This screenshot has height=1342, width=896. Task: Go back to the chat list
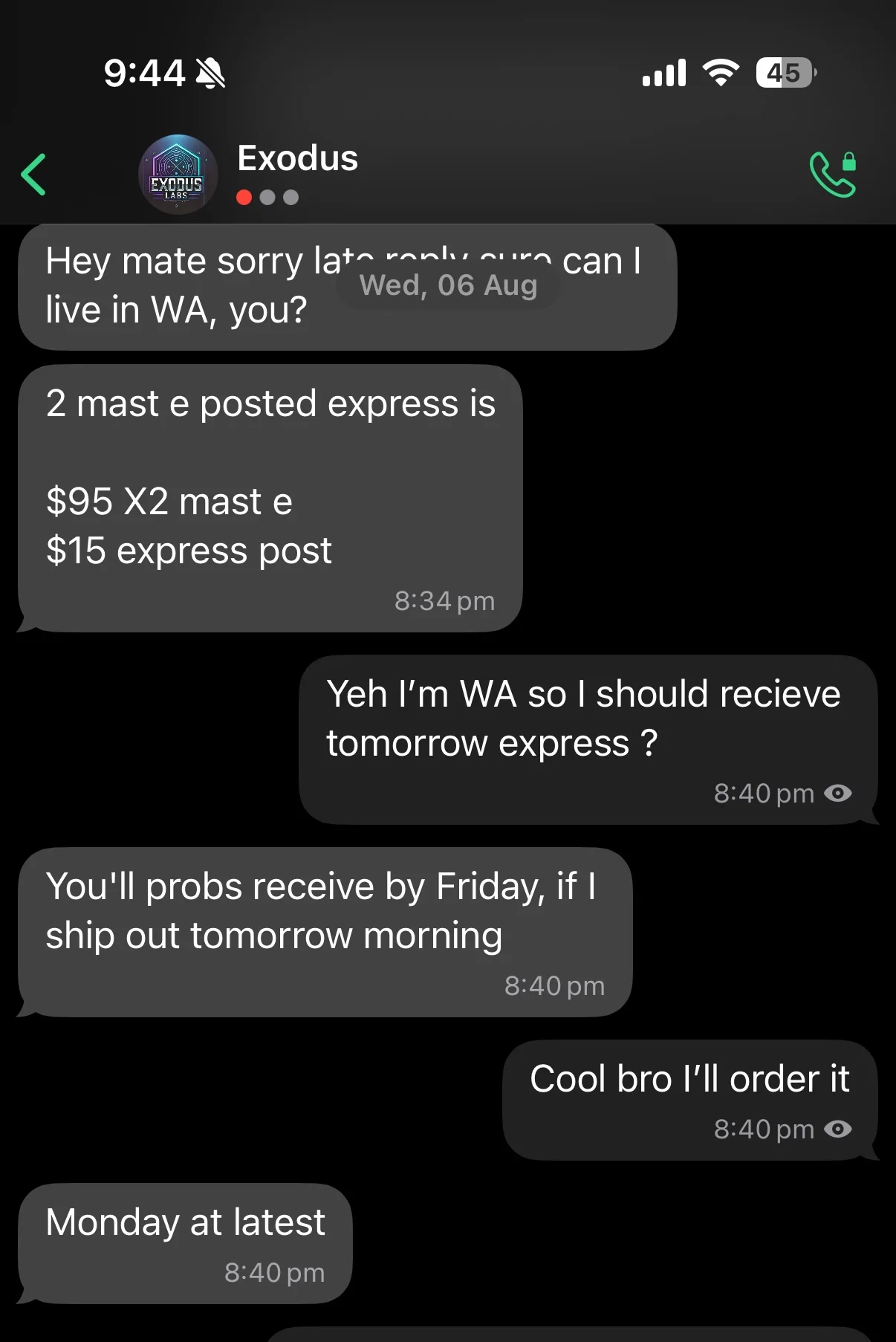pyautogui.click(x=34, y=175)
